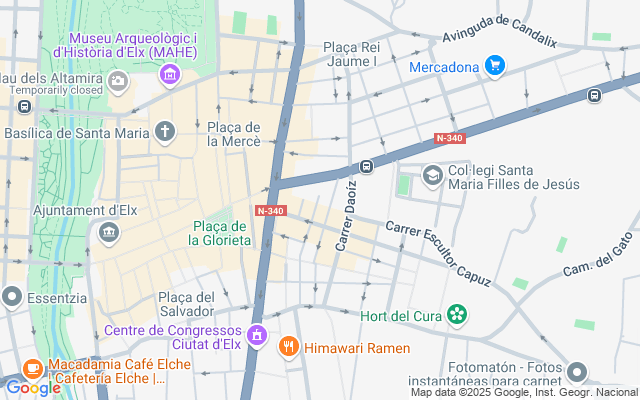
Task: Select the Essentzia place marker
Action: pyautogui.click(x=12, y=296)
